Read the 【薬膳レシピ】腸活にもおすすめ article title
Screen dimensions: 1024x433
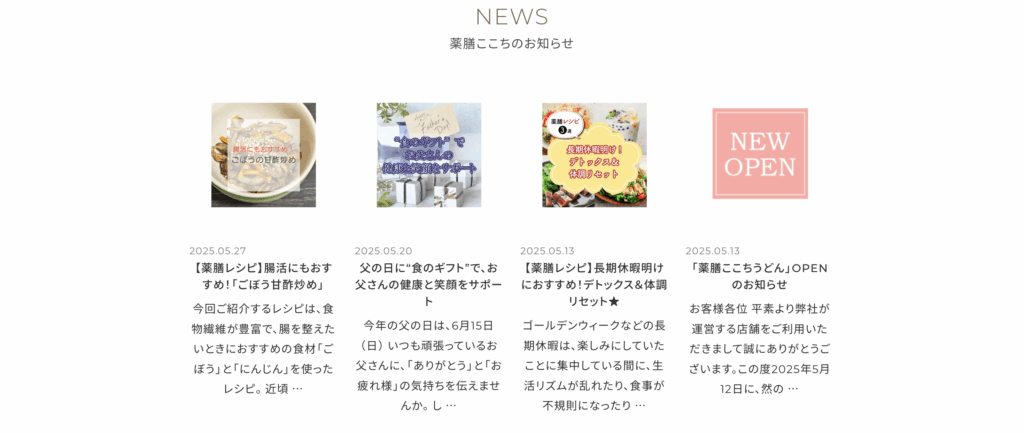pyautogui.click(x=263, y=276)
